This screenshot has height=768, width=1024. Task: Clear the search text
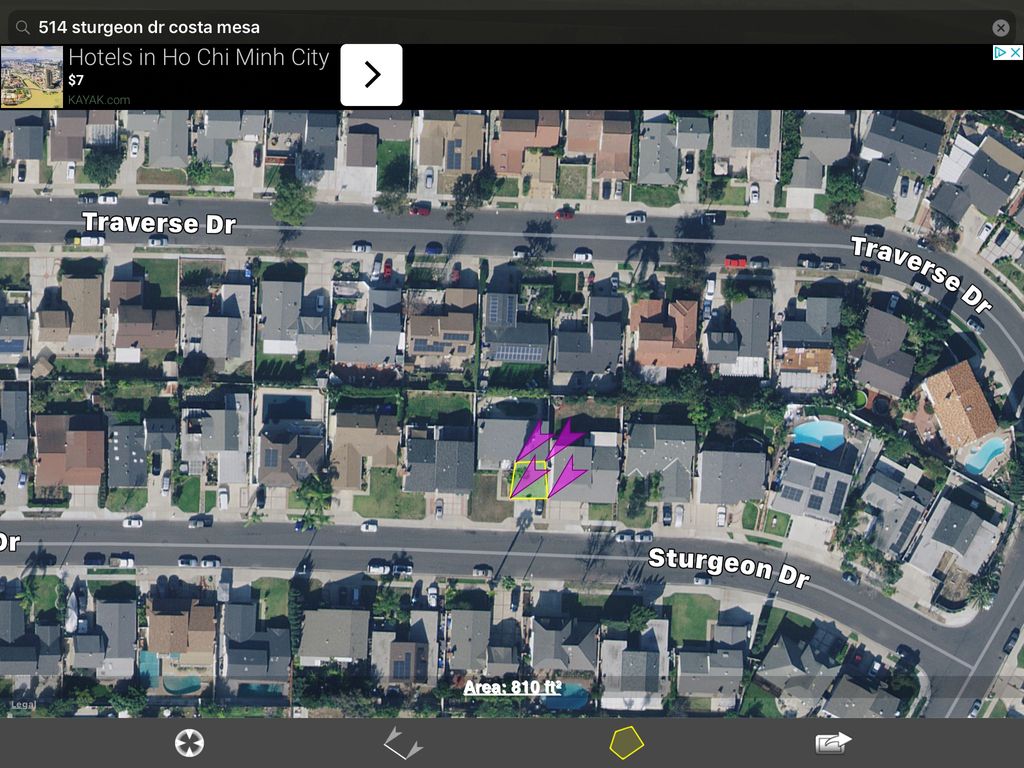1000,28
